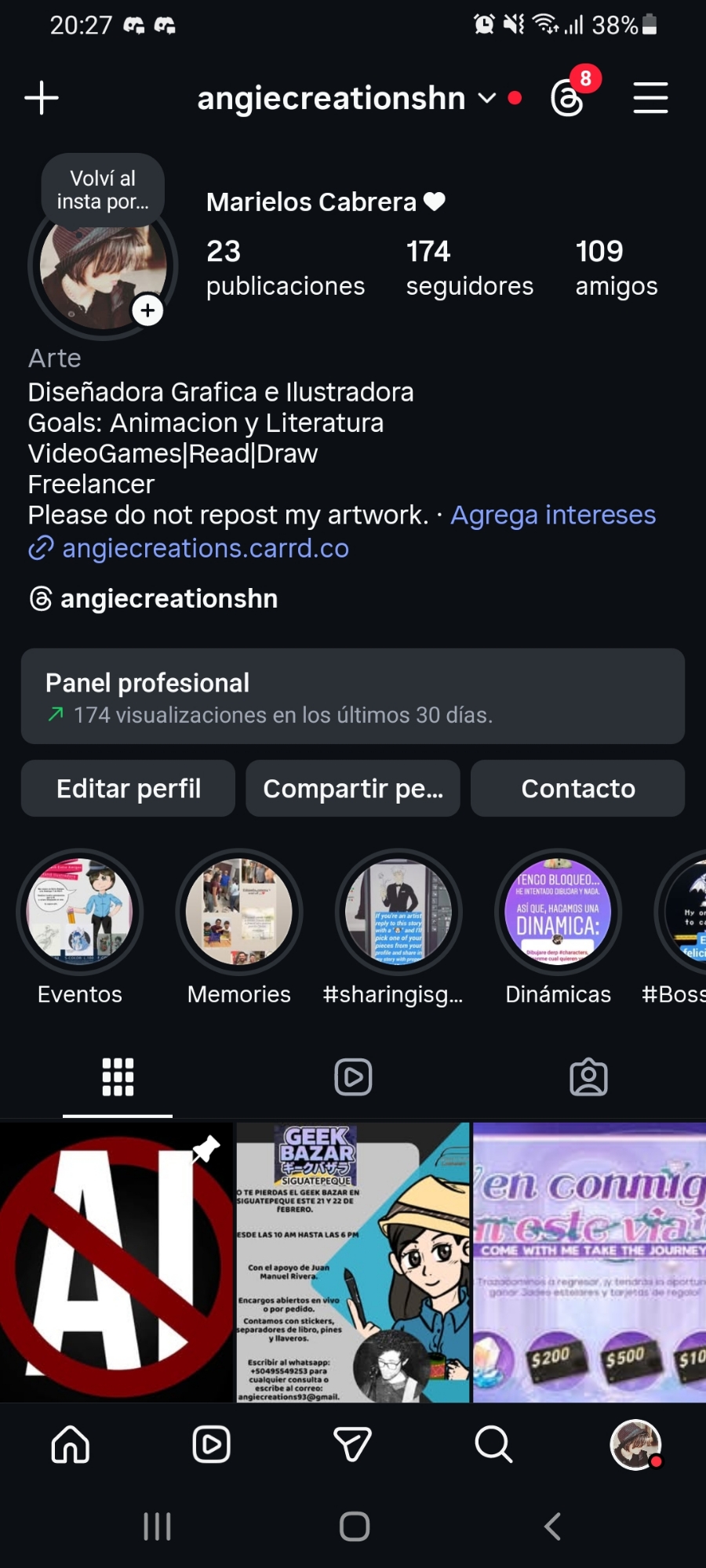Image resolution: width=706 pixels, height=1568 pixels.
Task: Tap Editar perfil button
Action: coord(129,789)
